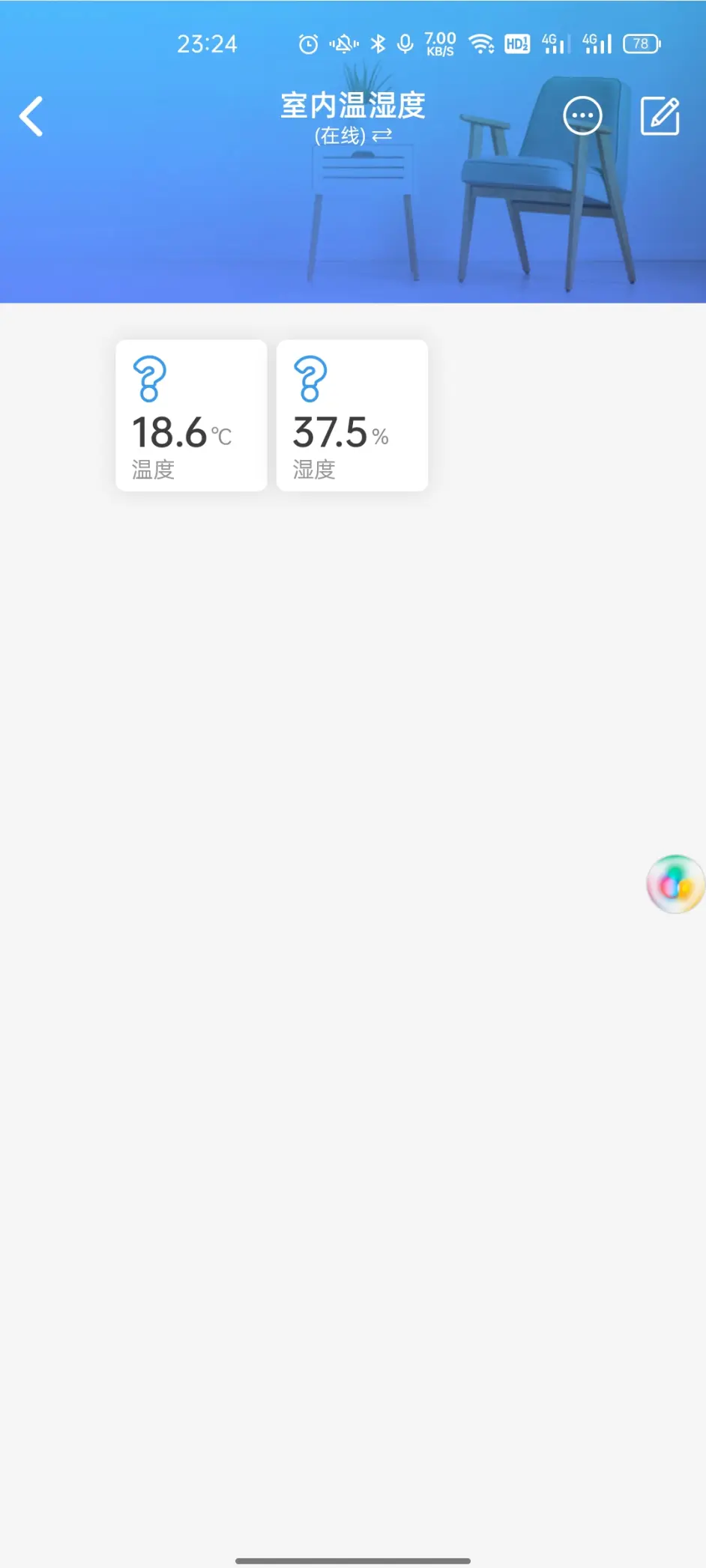Open the three-dot more options menu
The height and width of the screenshot is (1568, 706).
click(582, 116)
